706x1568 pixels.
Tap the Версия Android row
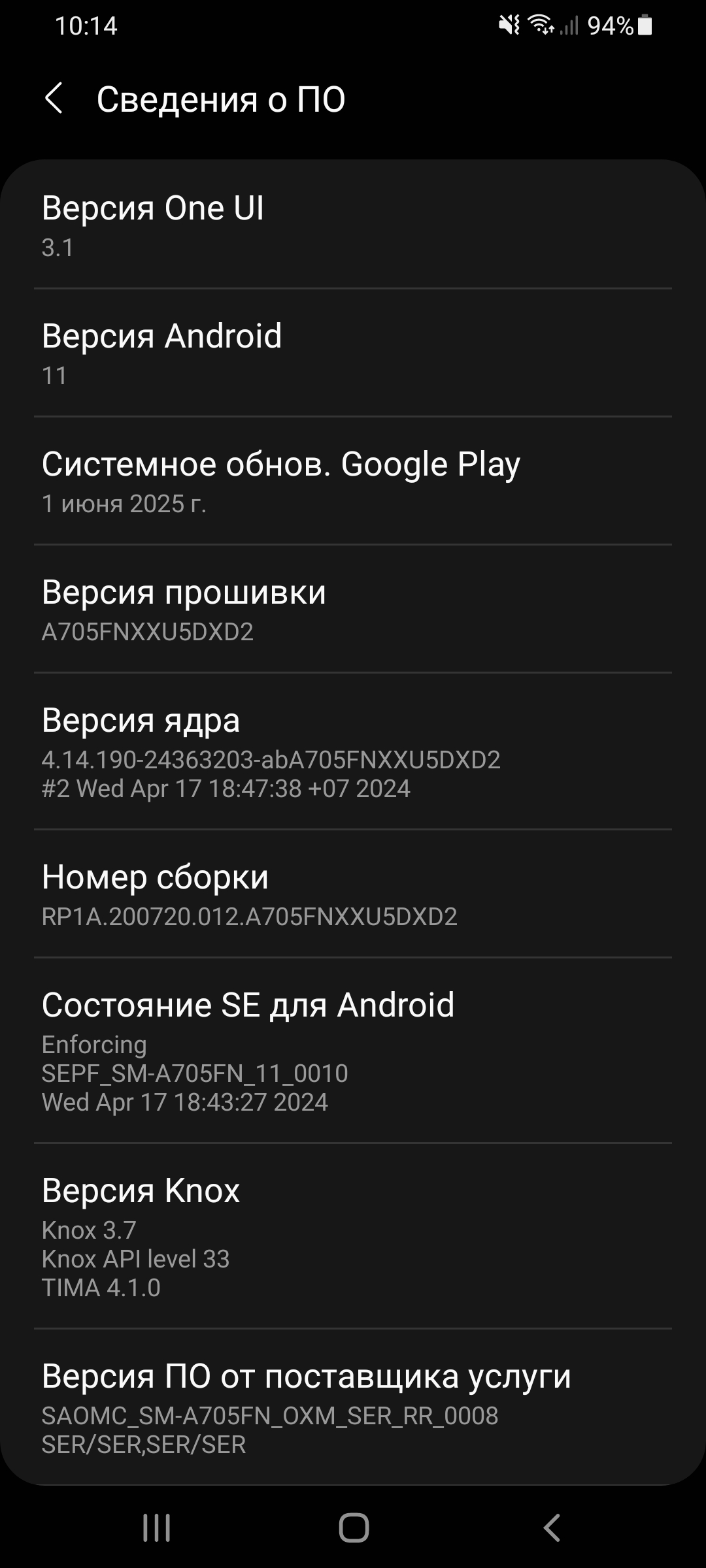[x=353, y=353]
